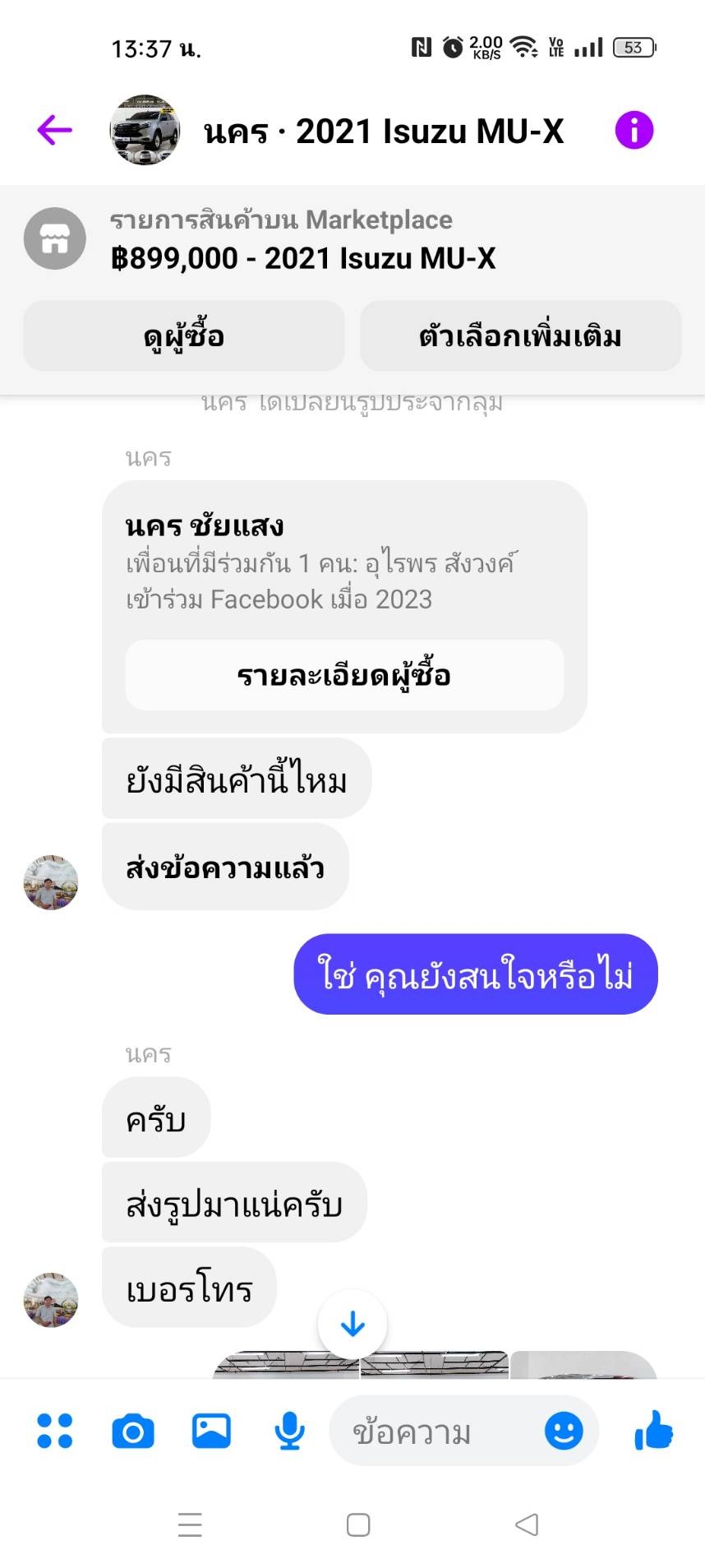Focus the ข้อความ message field
The width and height of the screenshot is (705, 1568).
click(435, 1432)
